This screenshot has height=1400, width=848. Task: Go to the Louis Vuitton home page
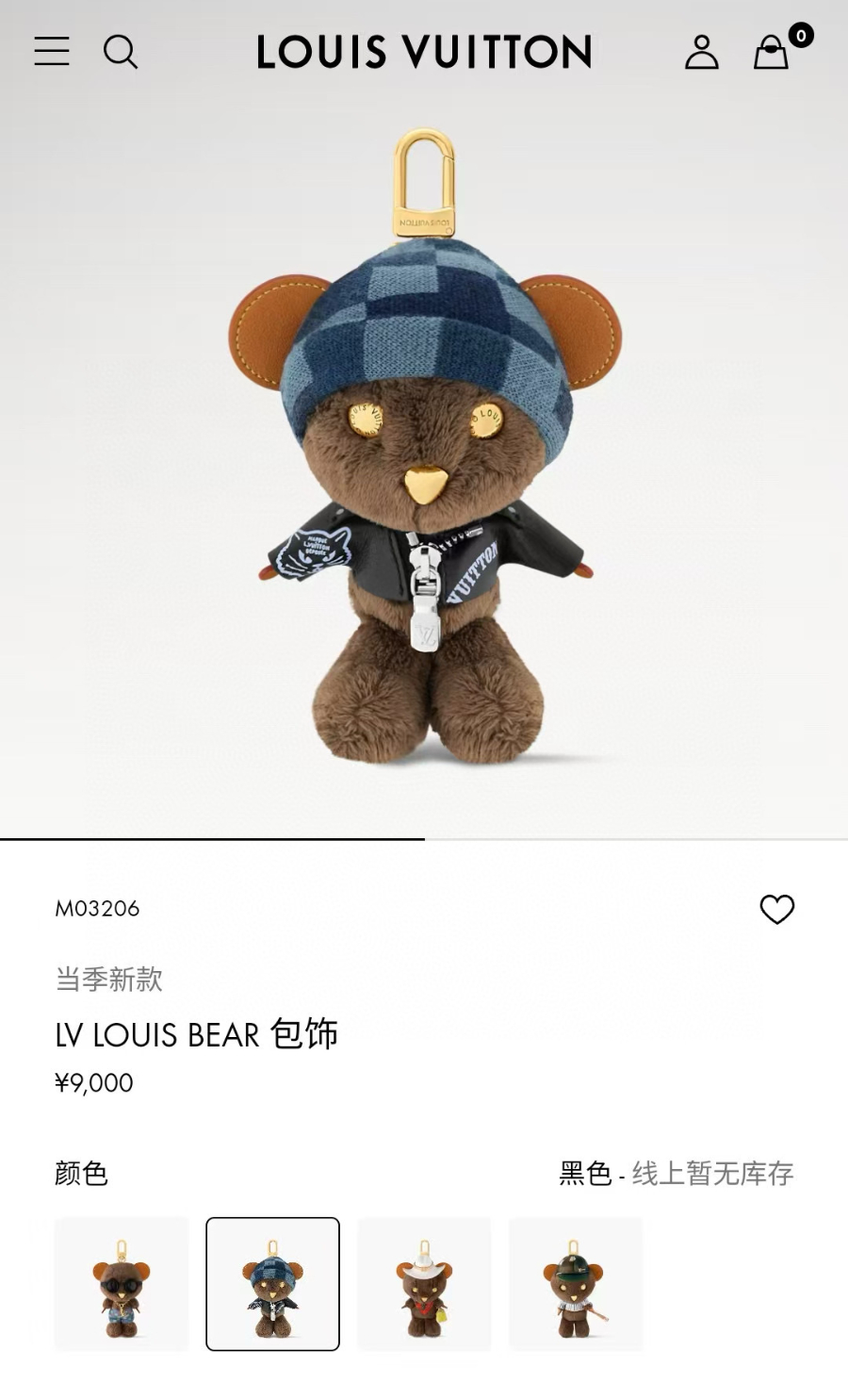(424, 52)
